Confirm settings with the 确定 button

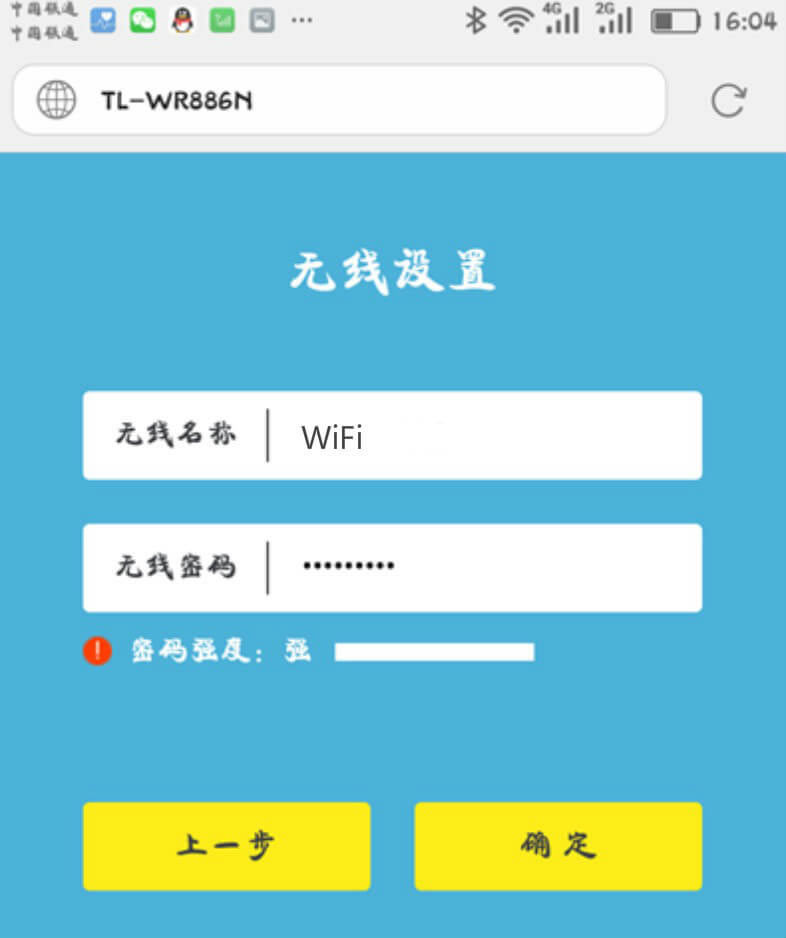click(x=558, y=846)
